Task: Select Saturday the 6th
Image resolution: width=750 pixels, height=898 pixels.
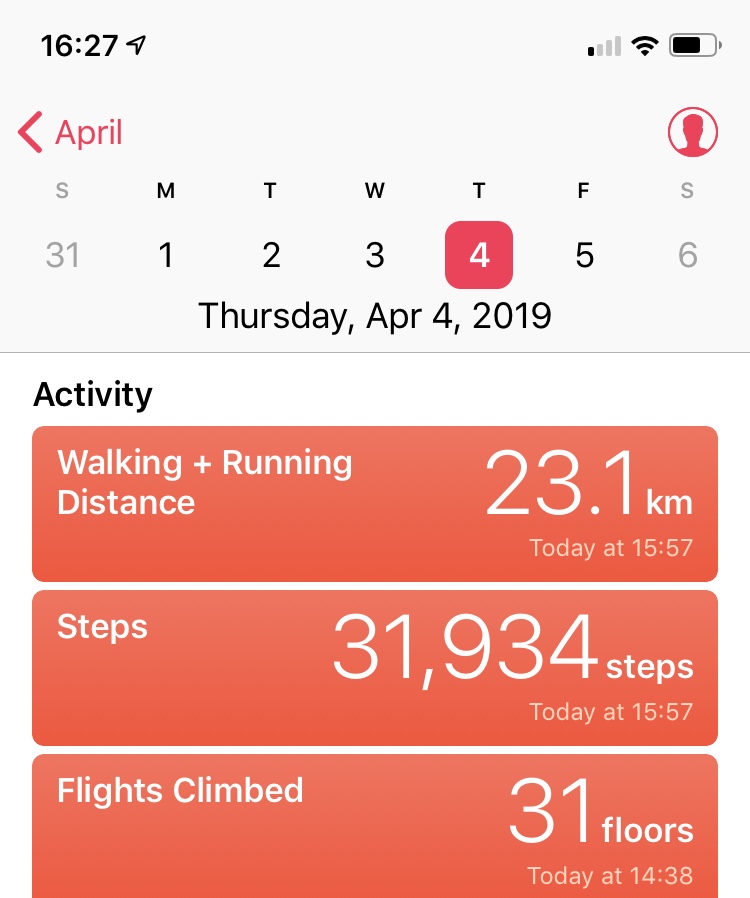Action: pos(687,255)
